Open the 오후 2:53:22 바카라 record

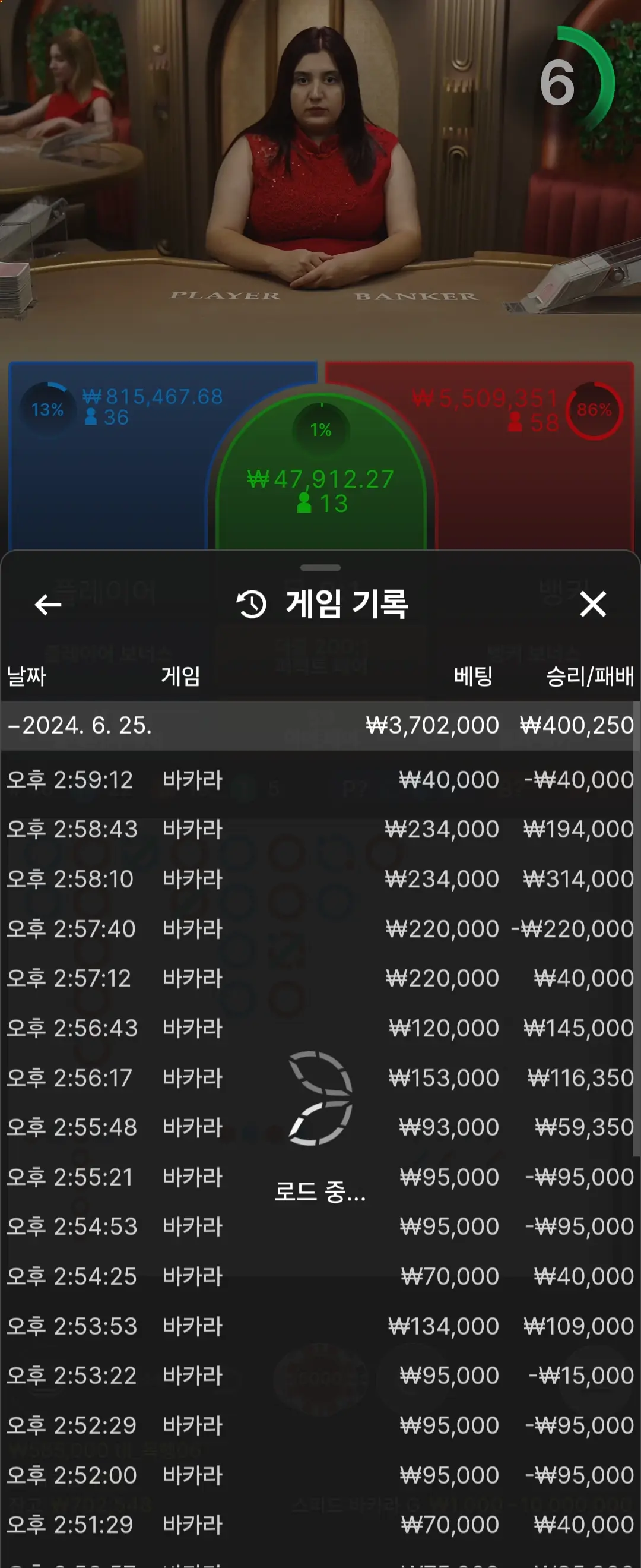click(x=320, y=1376)
